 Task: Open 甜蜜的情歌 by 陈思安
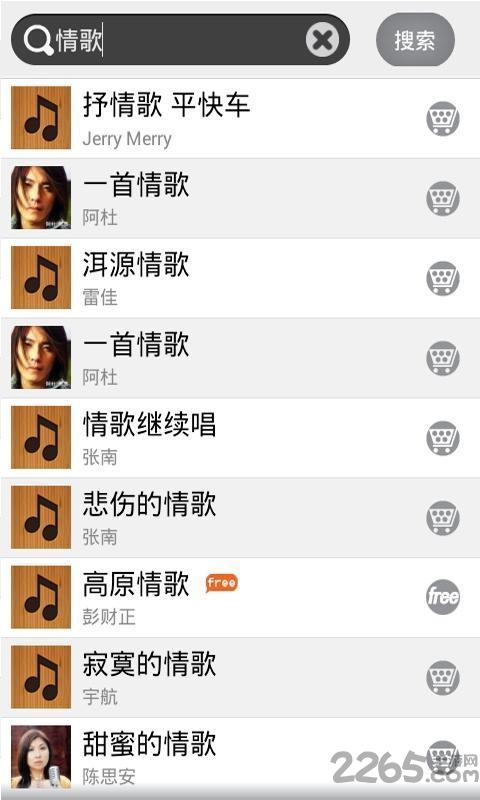tap(240, 757)
